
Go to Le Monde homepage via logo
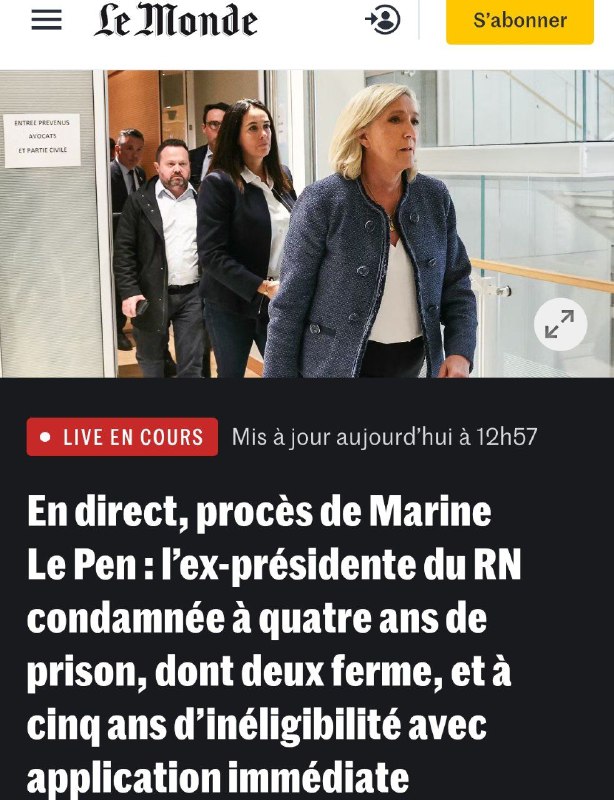click(175, 21)
